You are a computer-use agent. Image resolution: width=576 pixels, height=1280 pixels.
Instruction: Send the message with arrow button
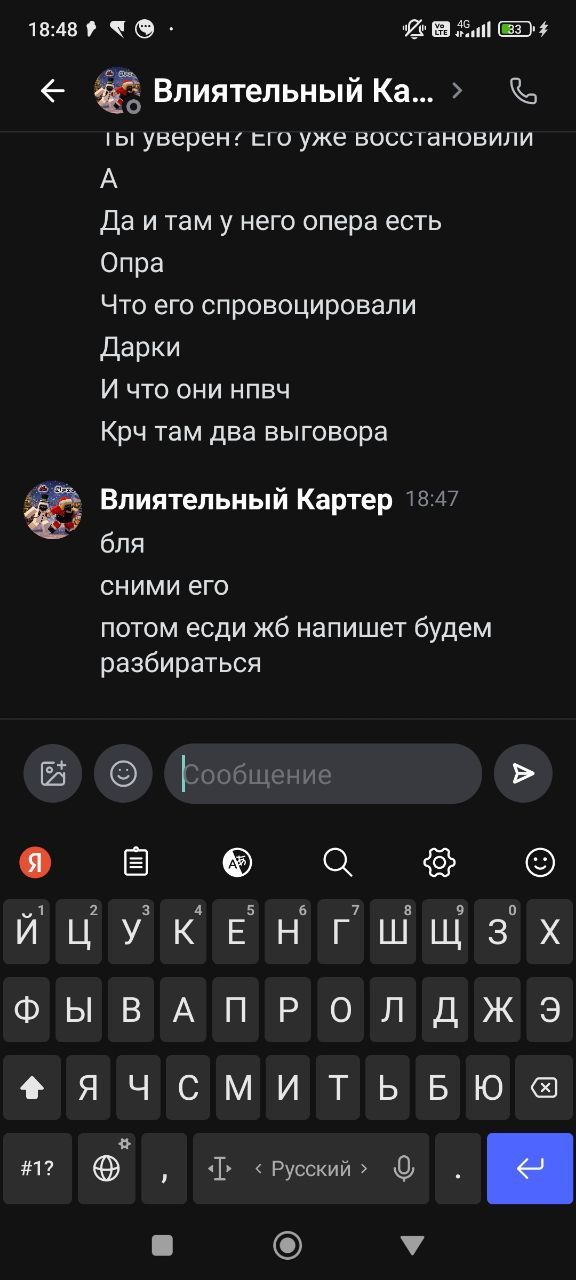point(523,773)
